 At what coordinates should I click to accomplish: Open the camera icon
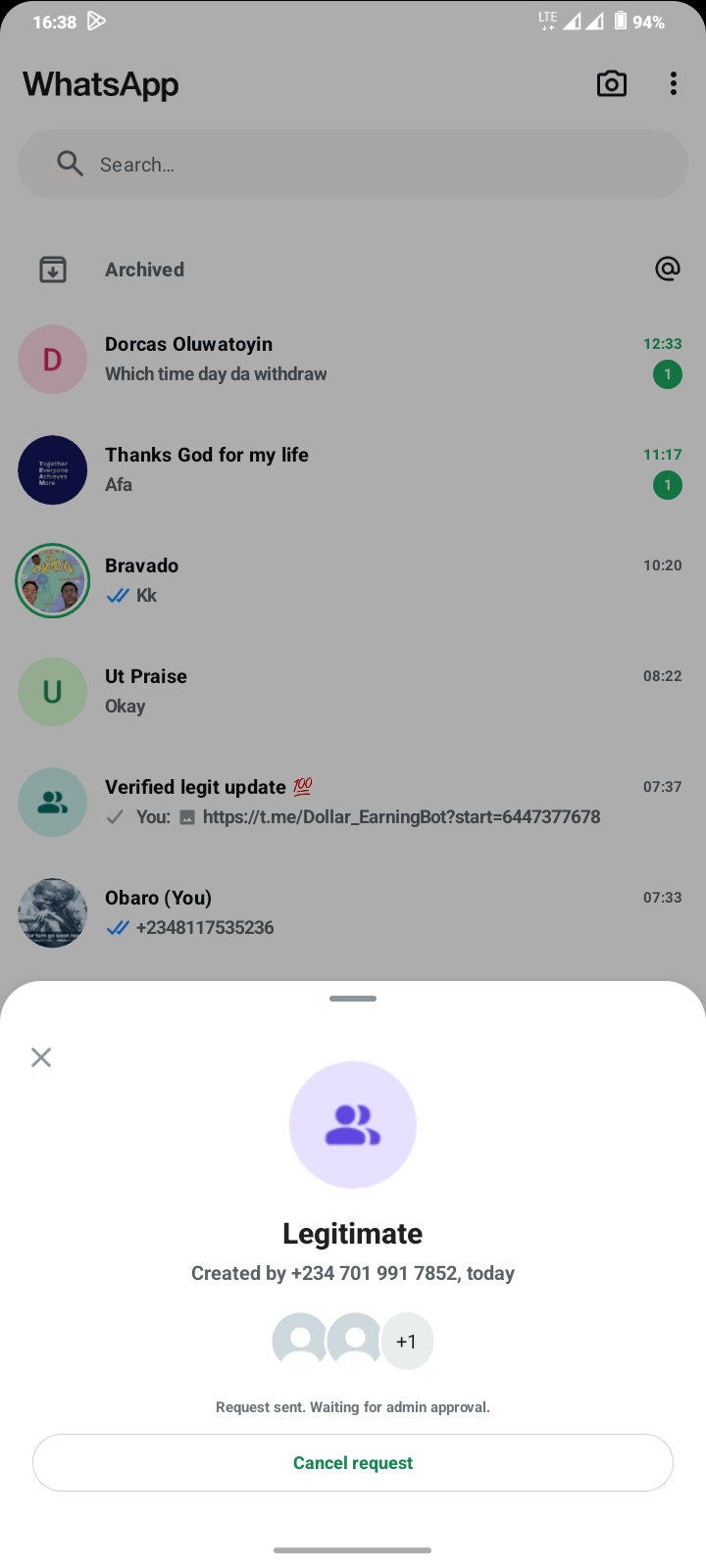pyautogui.click(x=612, y=84)
